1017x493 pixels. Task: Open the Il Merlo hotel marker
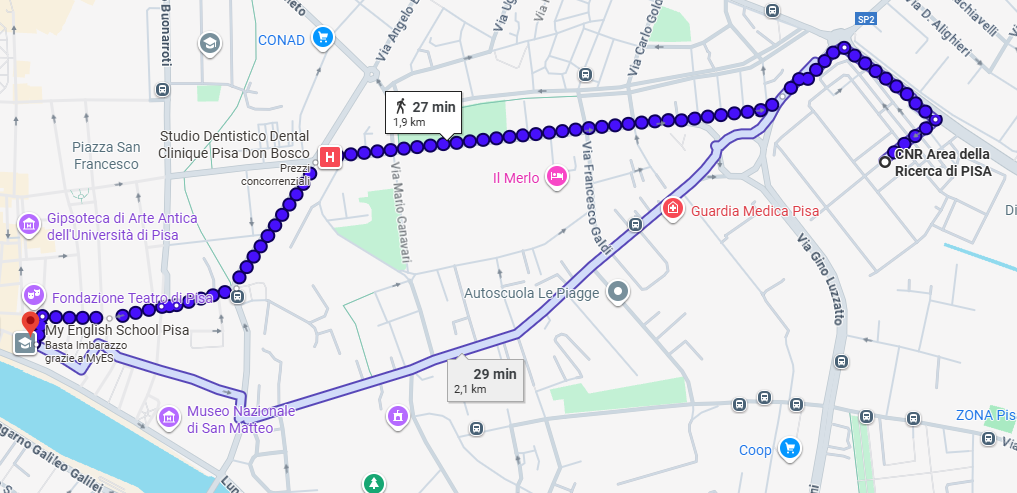point(558,177)
